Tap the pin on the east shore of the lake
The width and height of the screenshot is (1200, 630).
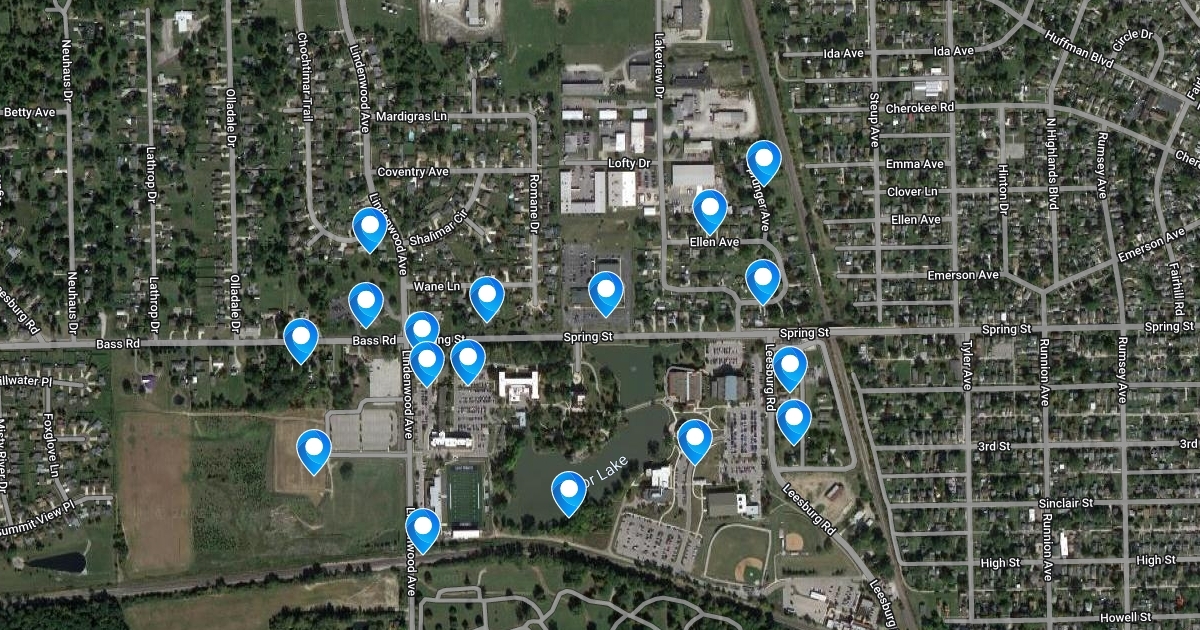point(694,439)
